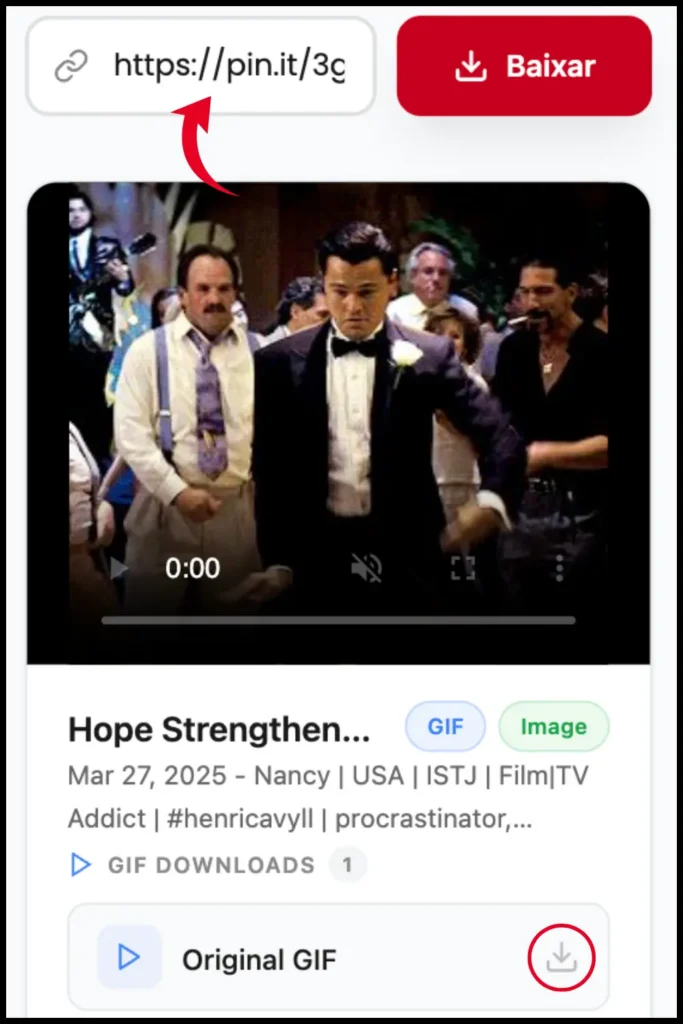The width and height of the screenshot is (683, 1024).
Task: Download the Original GIF file
Action: point(561,959)
